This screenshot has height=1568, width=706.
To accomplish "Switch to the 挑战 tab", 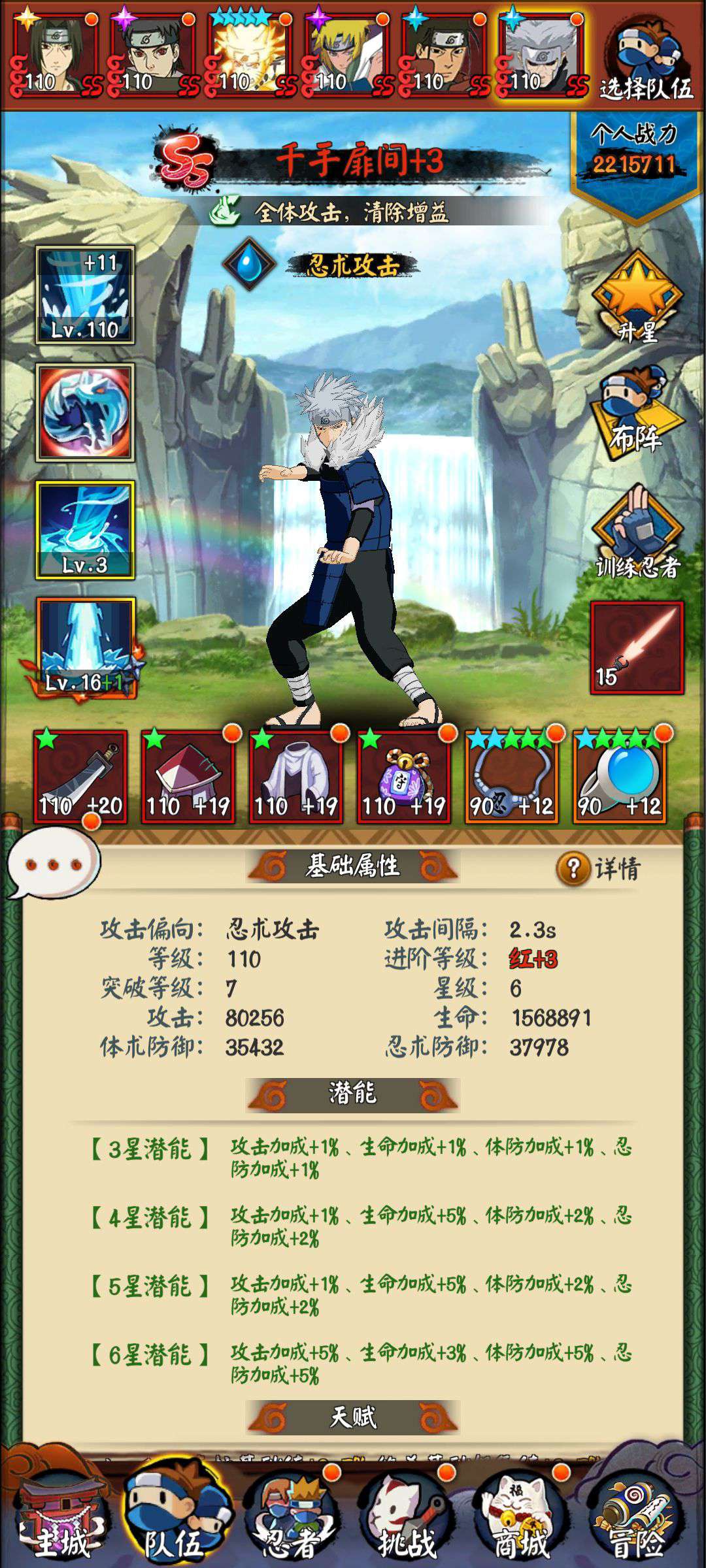I will (407, 1517).
